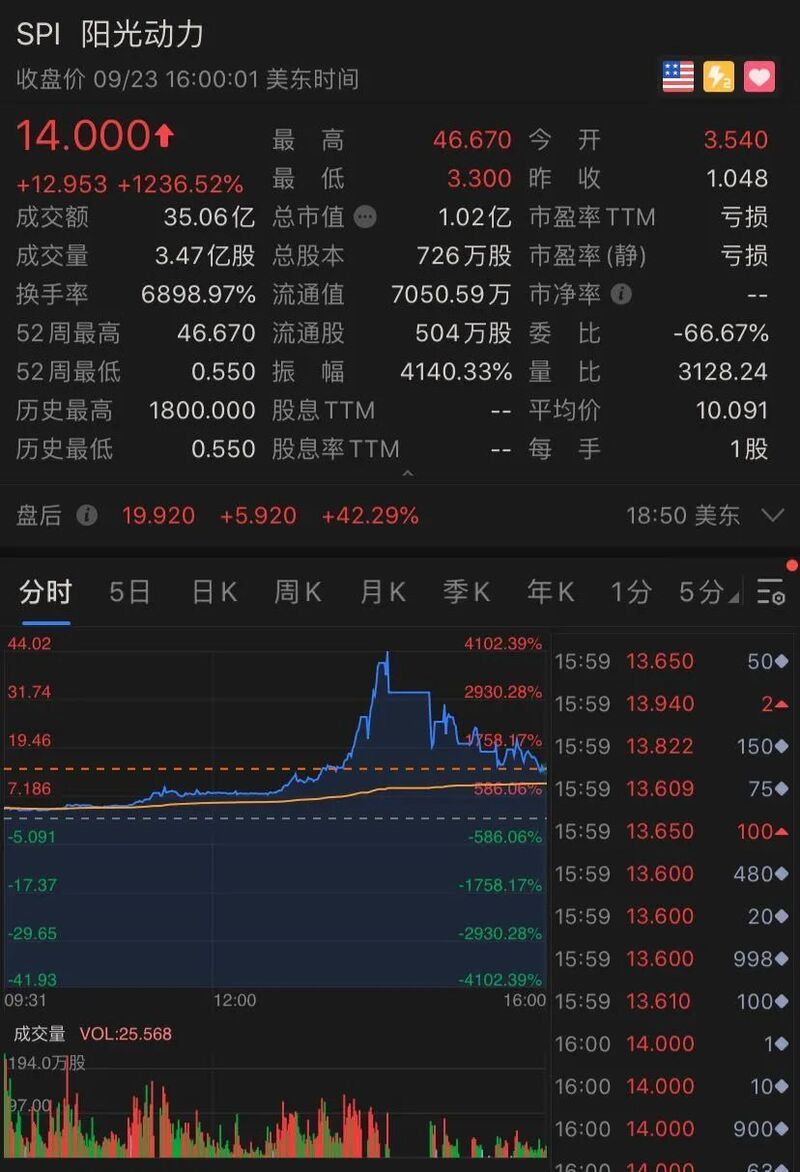This screenshot has width=800, height=1172.
Task: Tap the heart favorite icon
Action: tap(759, 77)
